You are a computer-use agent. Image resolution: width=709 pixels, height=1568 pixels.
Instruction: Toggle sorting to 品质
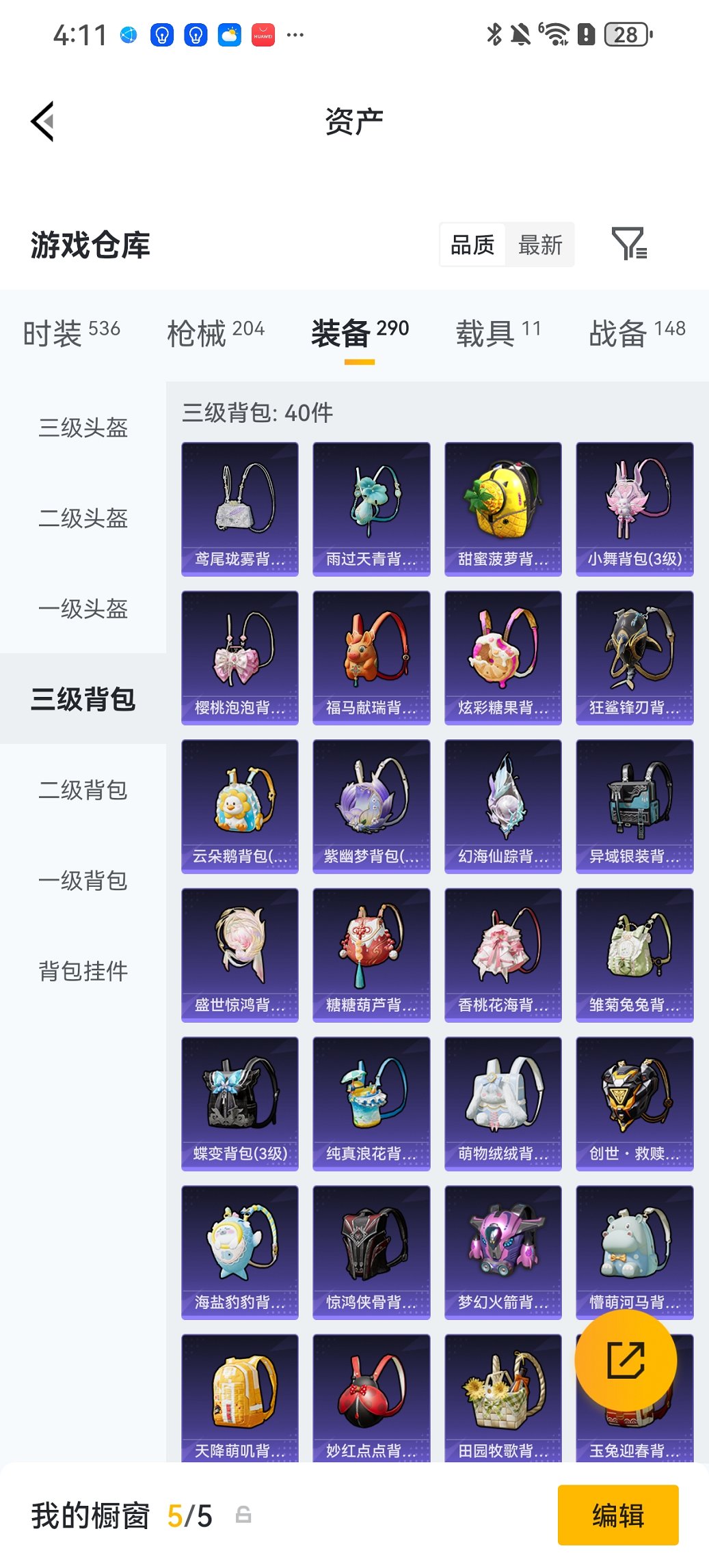tap(472, 245)
